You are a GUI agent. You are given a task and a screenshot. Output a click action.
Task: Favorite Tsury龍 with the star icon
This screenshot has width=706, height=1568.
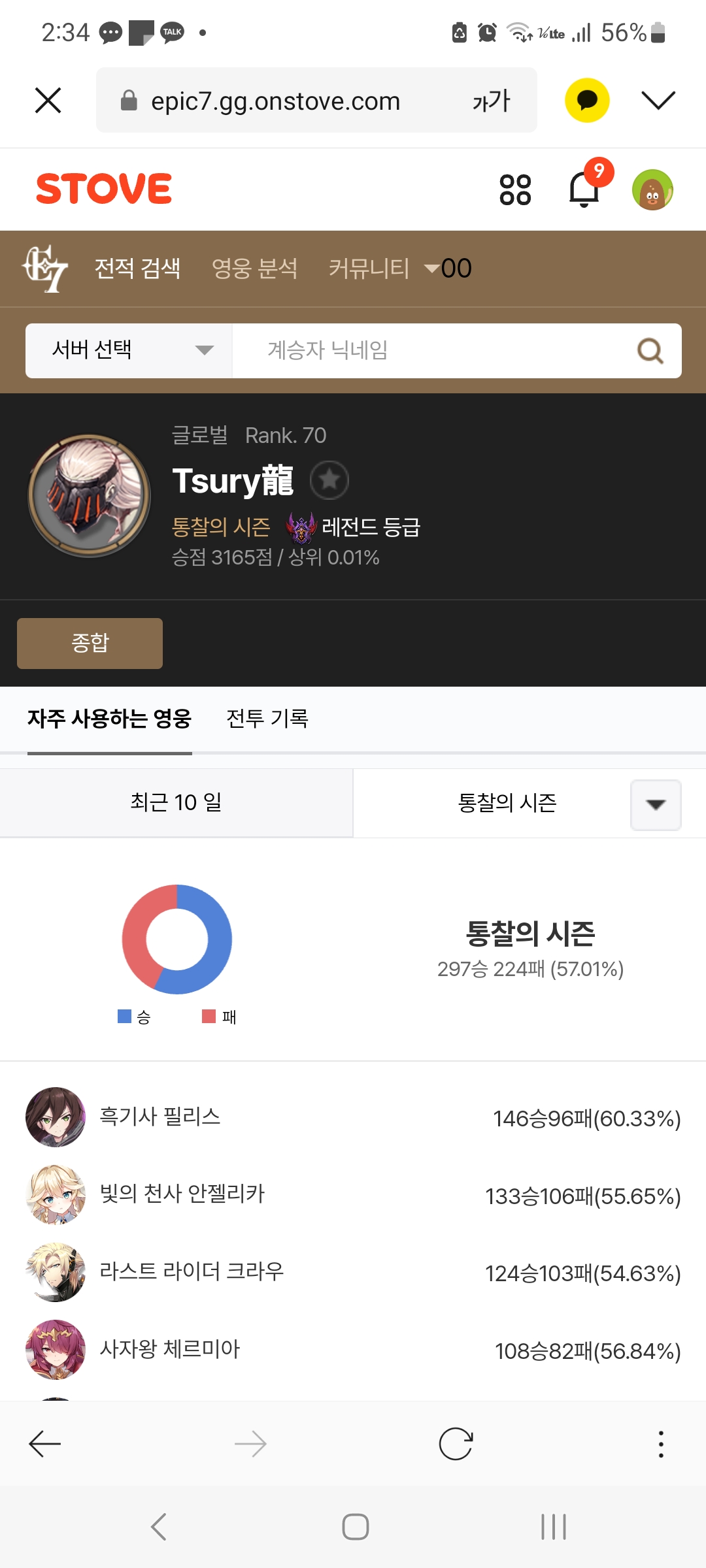pyautogui.click(x=329, y=480)
